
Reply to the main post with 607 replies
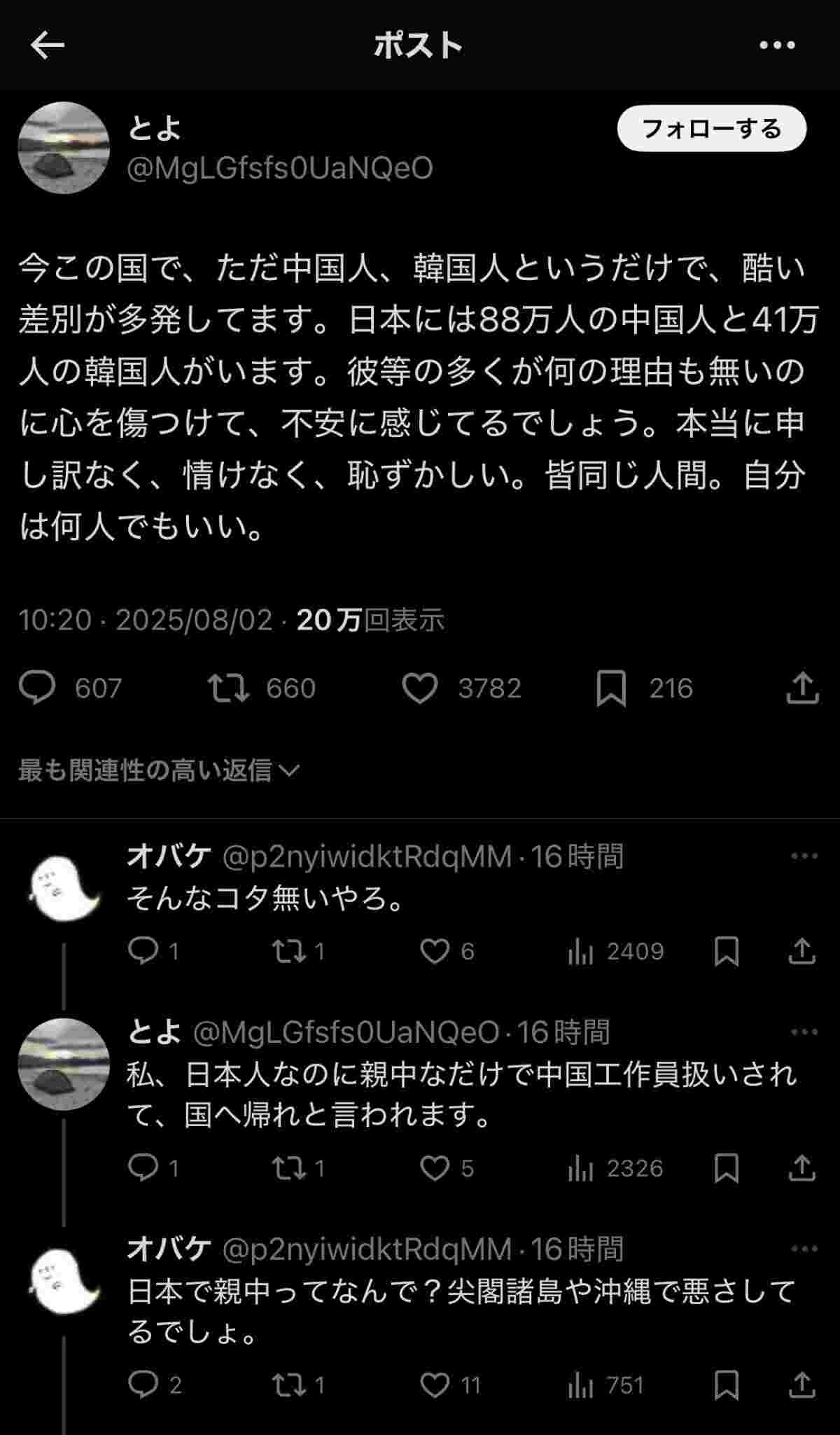pyautogui.click(x=38, y=688)
